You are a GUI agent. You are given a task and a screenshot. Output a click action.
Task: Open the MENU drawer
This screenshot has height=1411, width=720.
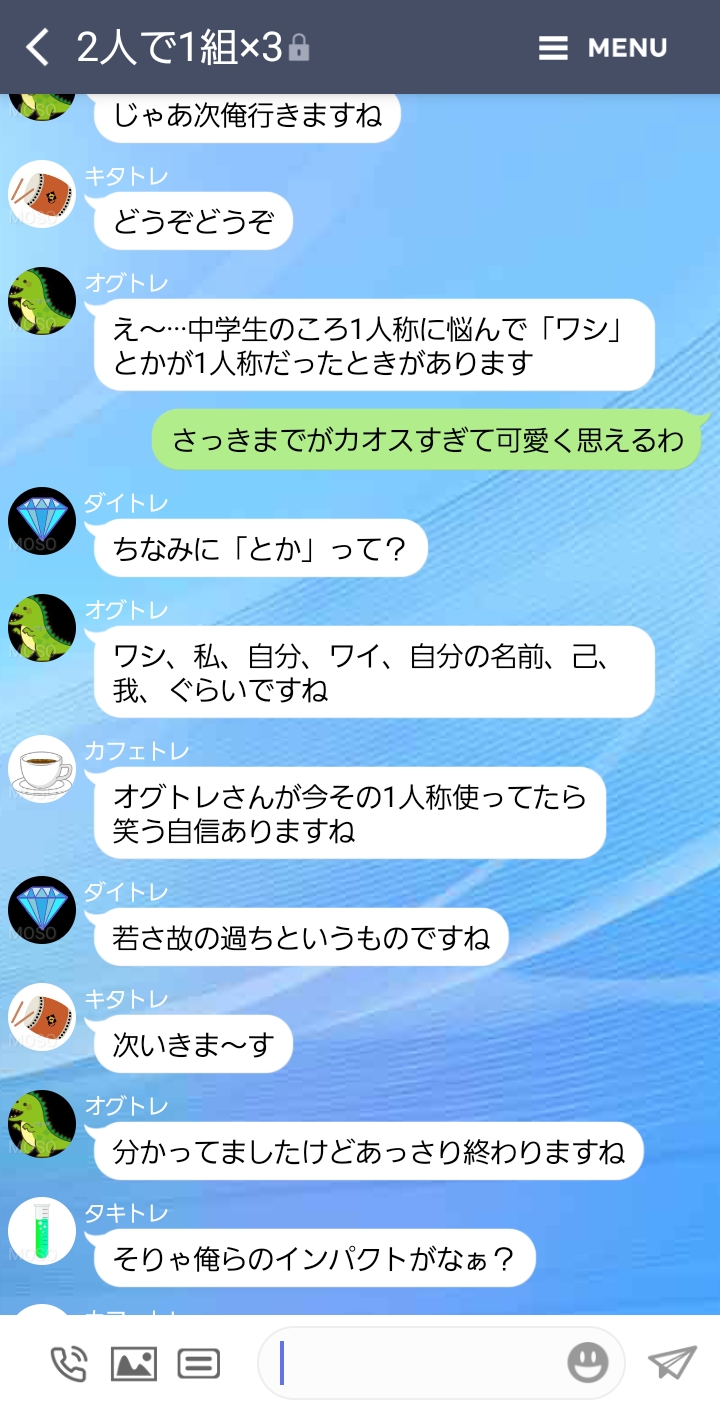(603, 48)
